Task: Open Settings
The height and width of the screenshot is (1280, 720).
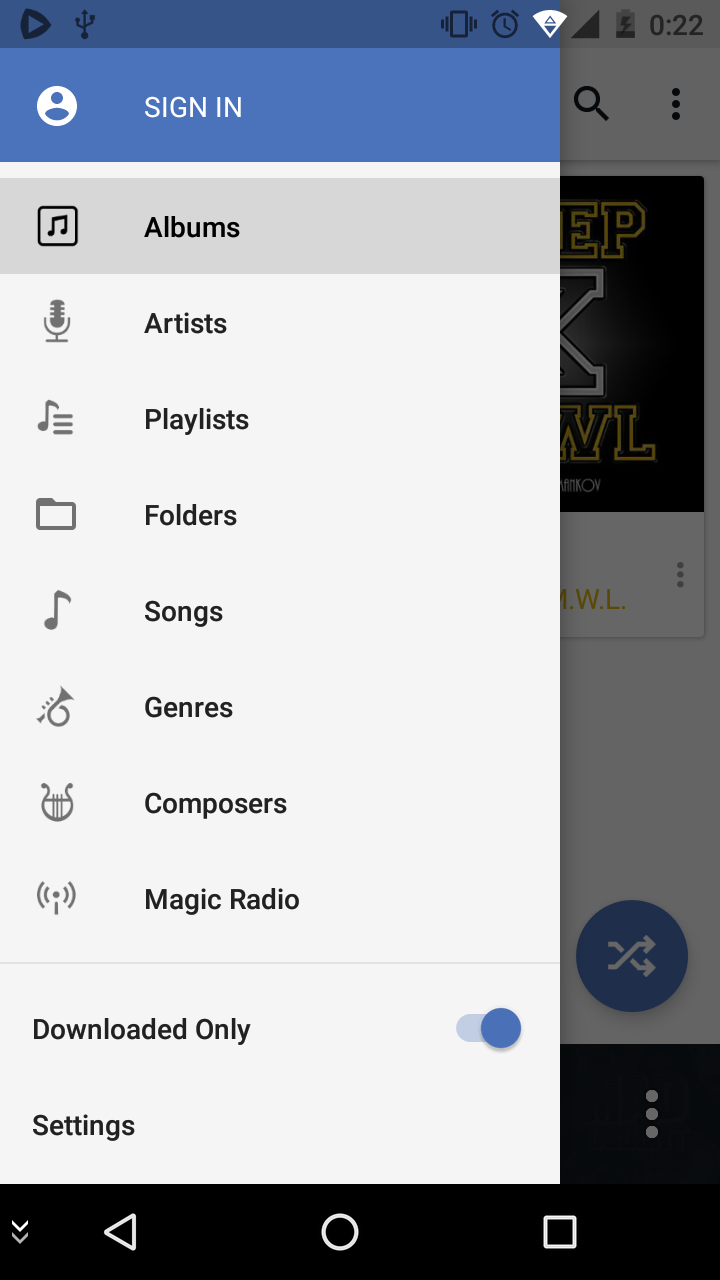Action: 280,1125
